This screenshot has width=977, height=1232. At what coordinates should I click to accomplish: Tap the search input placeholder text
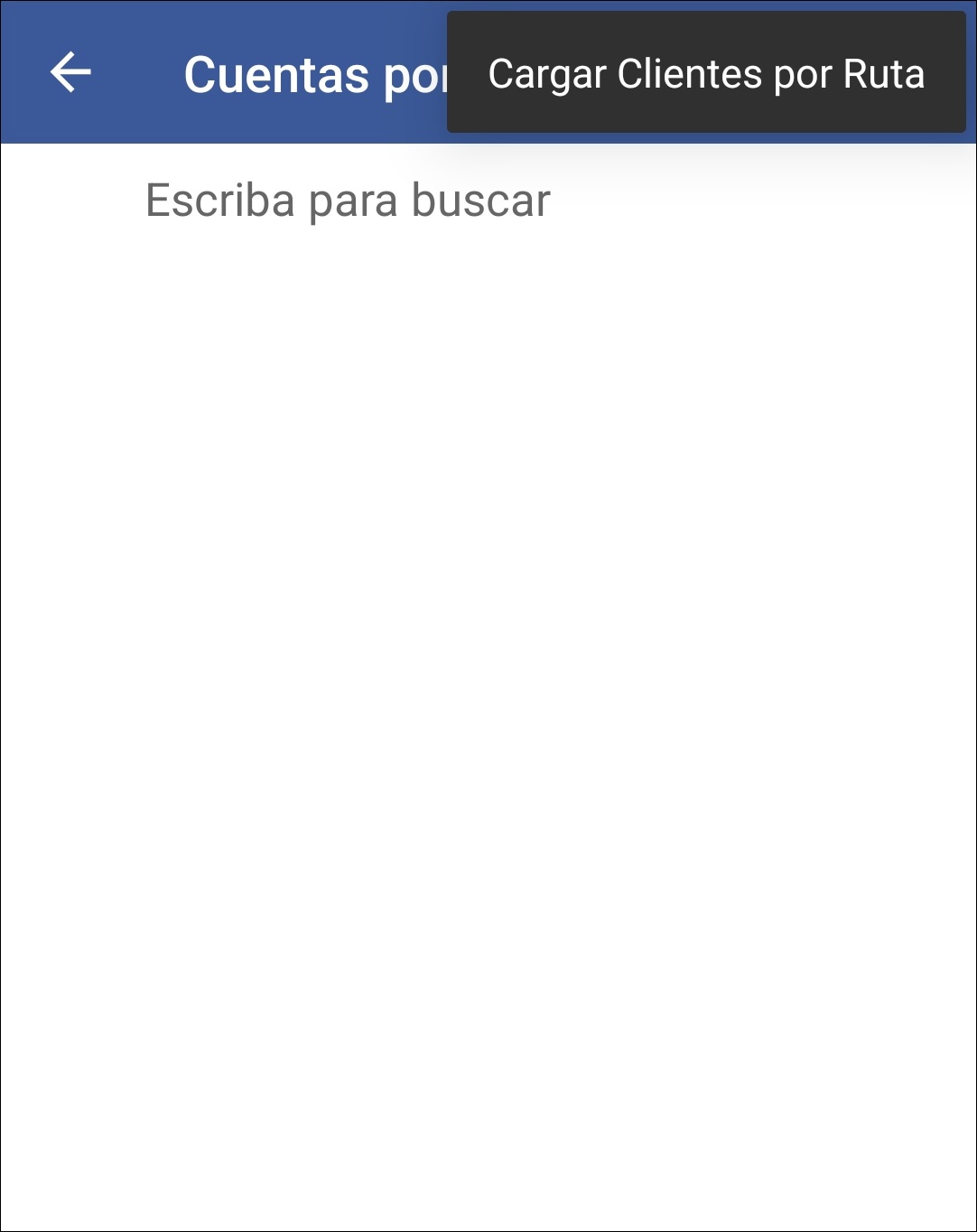tap(348, 199)
